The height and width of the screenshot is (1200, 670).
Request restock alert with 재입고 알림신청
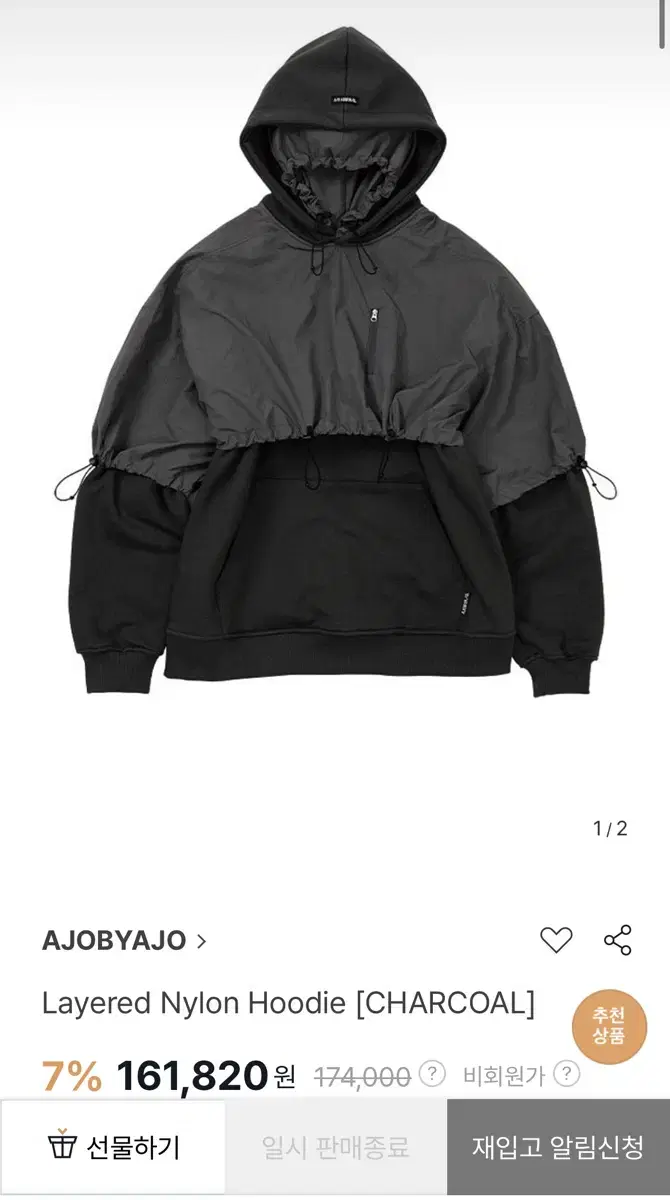[x=558, y=1147]
